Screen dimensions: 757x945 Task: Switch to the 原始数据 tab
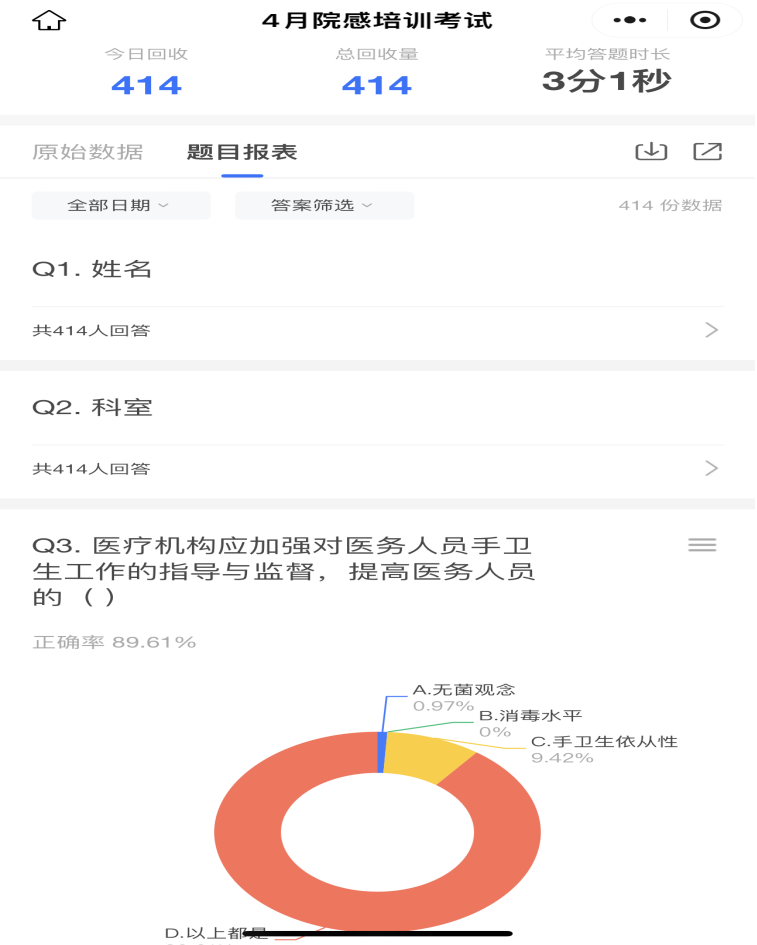point(87,152)
